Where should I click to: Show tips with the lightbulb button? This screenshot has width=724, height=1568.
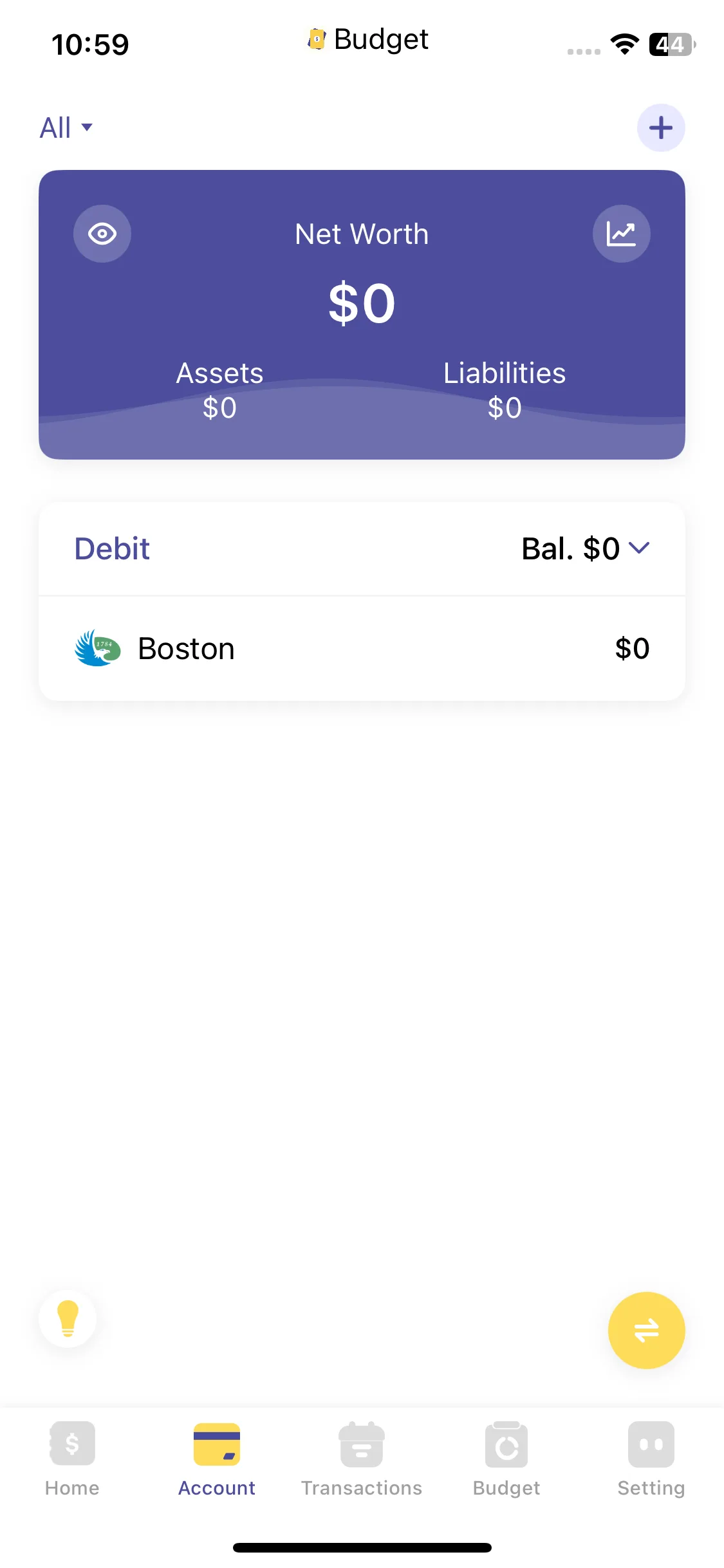[68, 1318]
